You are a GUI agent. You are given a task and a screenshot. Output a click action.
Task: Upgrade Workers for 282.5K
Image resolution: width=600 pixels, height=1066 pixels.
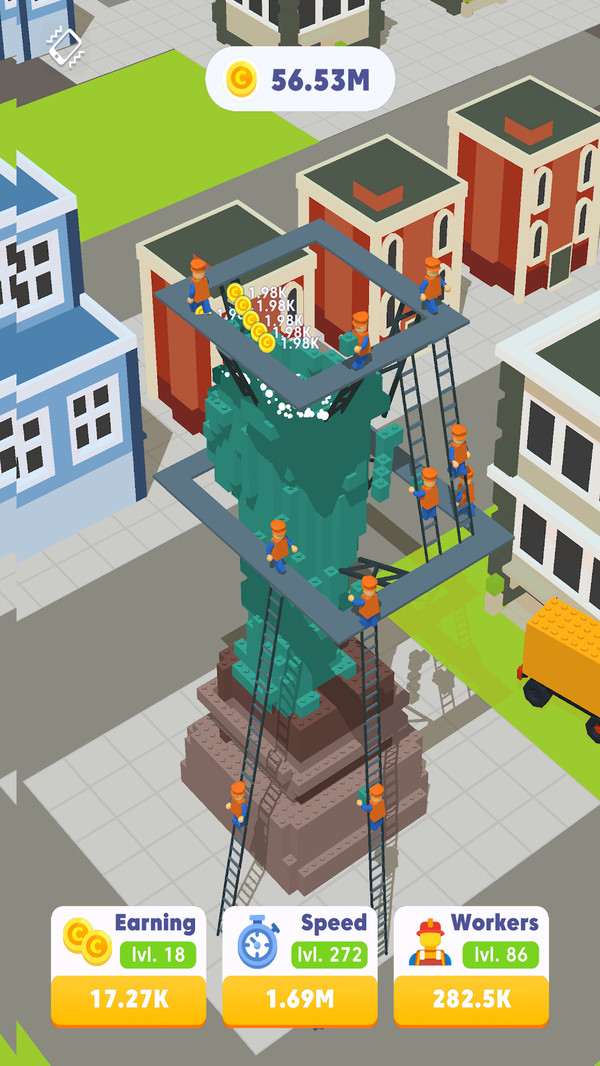(471, 998)
